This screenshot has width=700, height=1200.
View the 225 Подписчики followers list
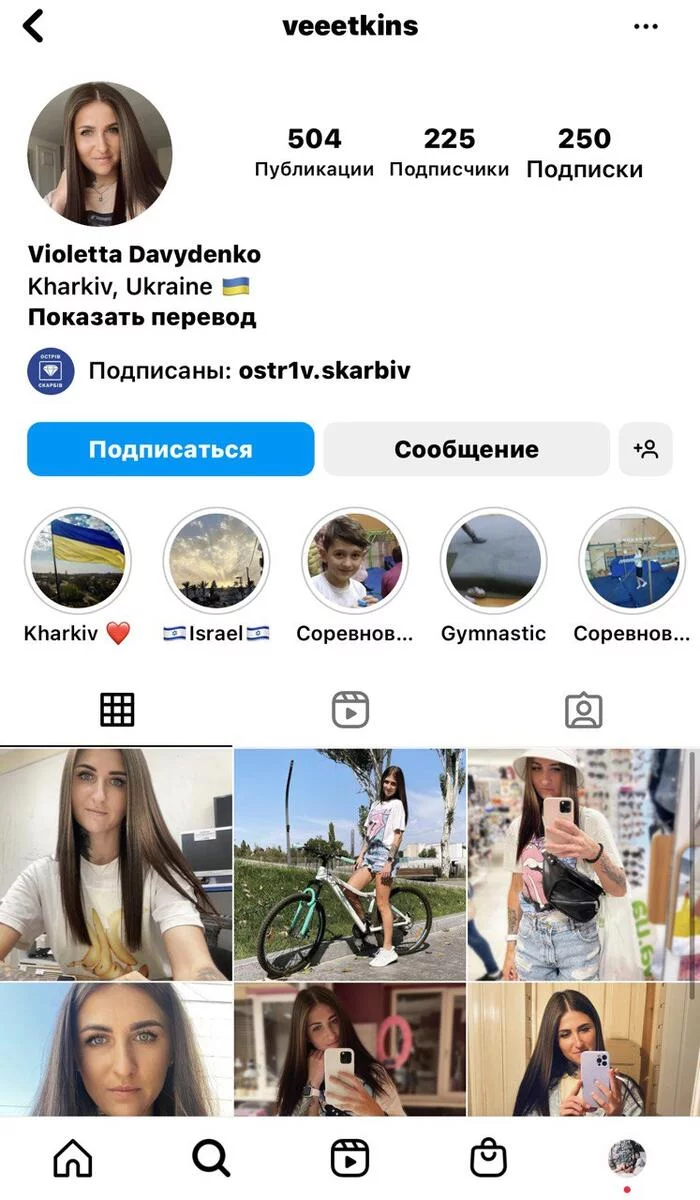tap(449, 152)
